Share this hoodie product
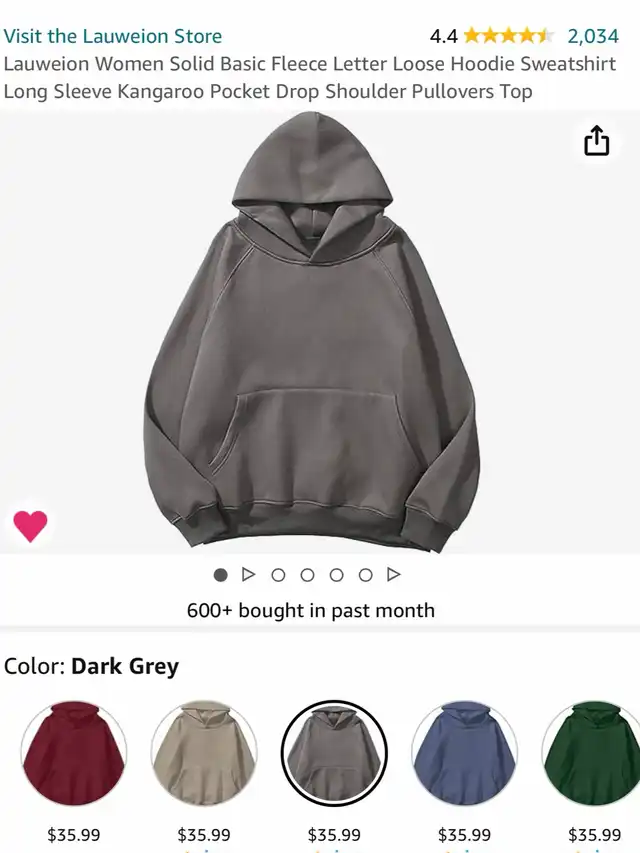640x853 pixels. (x=596, y=141)
